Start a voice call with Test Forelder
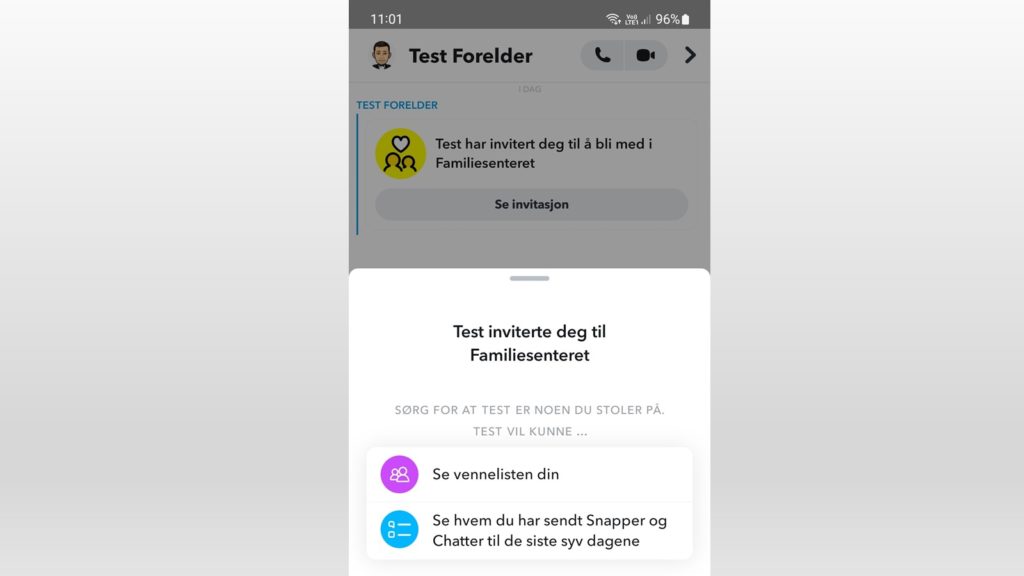The image size is (1024, 576). click(x=602, y=56)
